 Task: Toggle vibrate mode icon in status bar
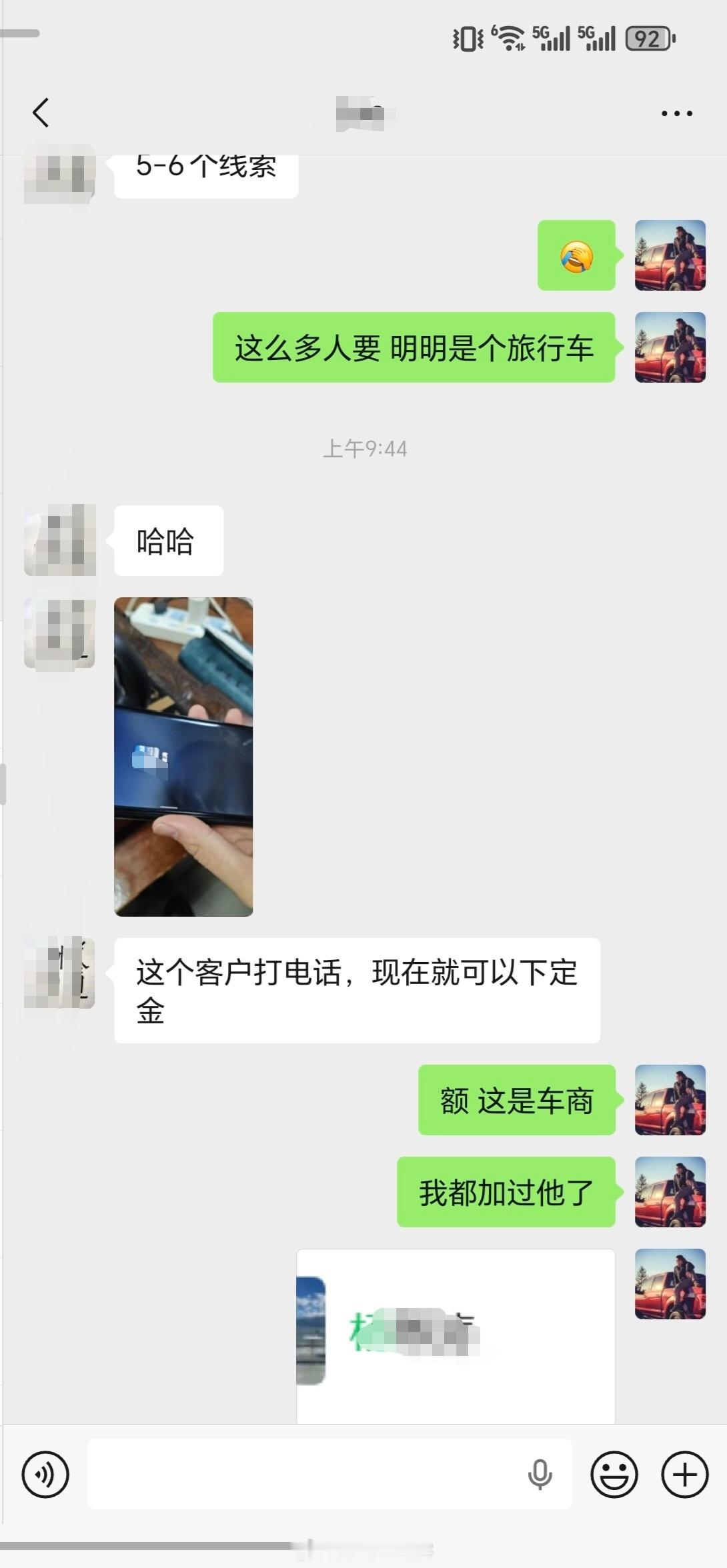467,40
